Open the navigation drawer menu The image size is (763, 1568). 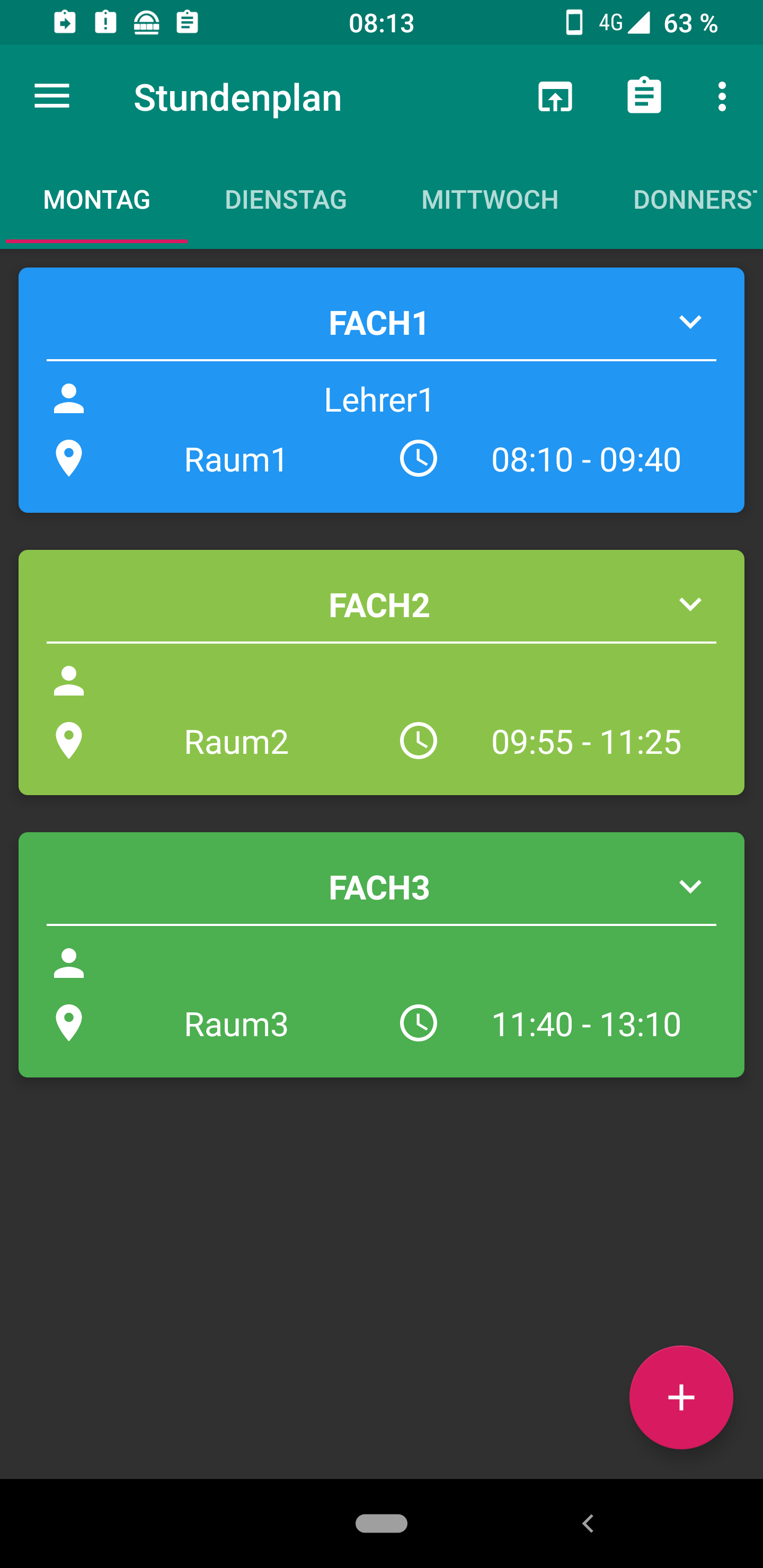pos(52,97)
